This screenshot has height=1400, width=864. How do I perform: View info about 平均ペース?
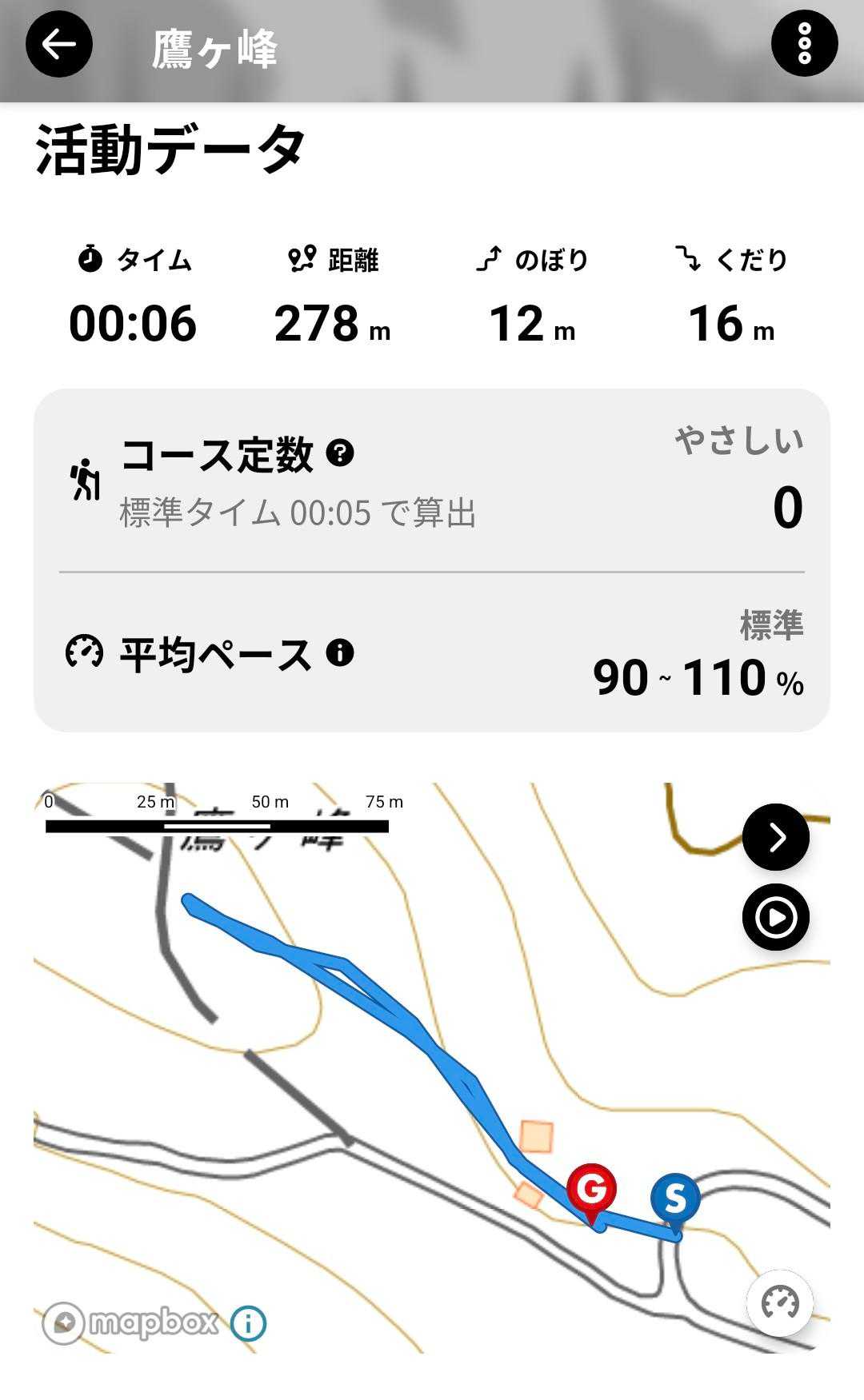pos(340,652)
